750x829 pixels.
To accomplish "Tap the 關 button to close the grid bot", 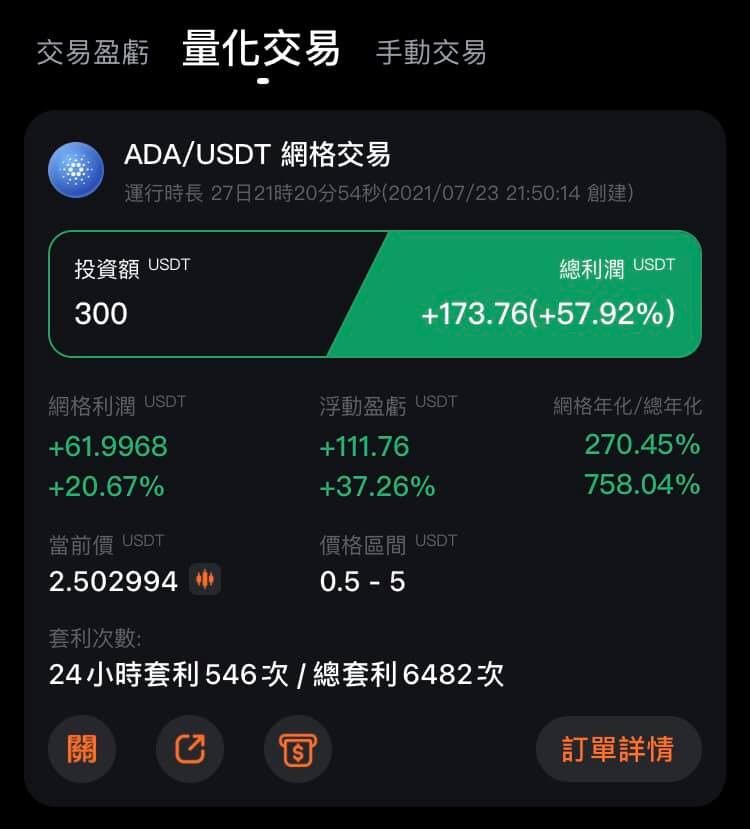I will [82, 749].
